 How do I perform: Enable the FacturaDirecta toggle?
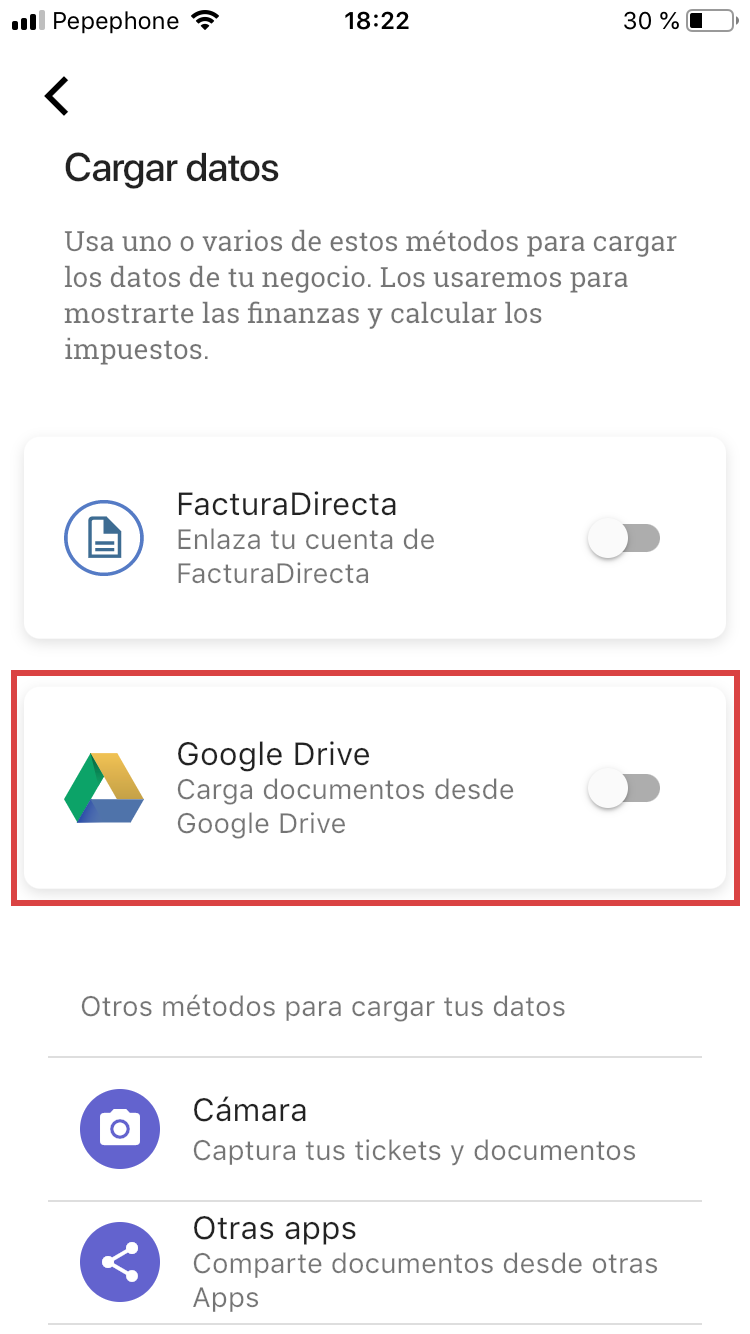point(623,538)
